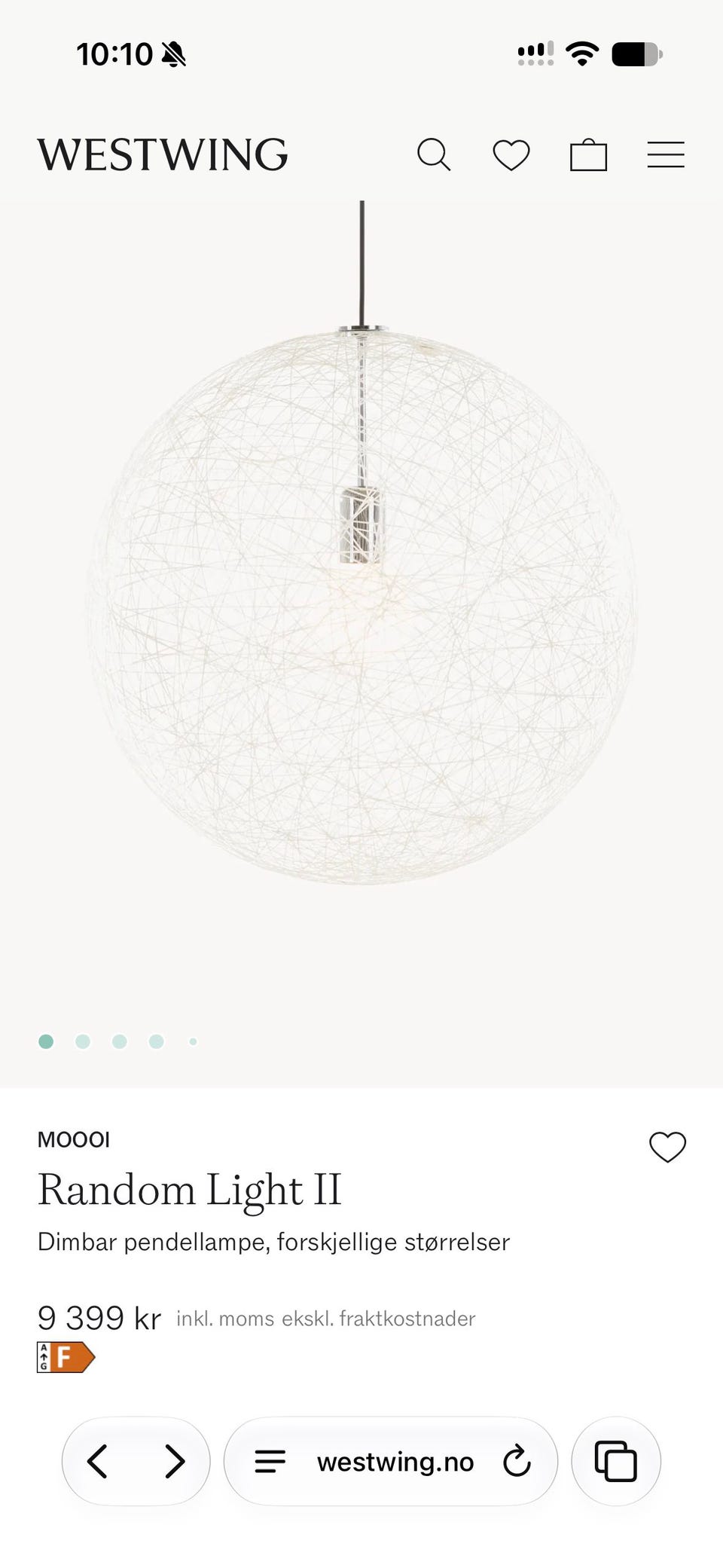Jump to the second product image dot

(83, 1041)
